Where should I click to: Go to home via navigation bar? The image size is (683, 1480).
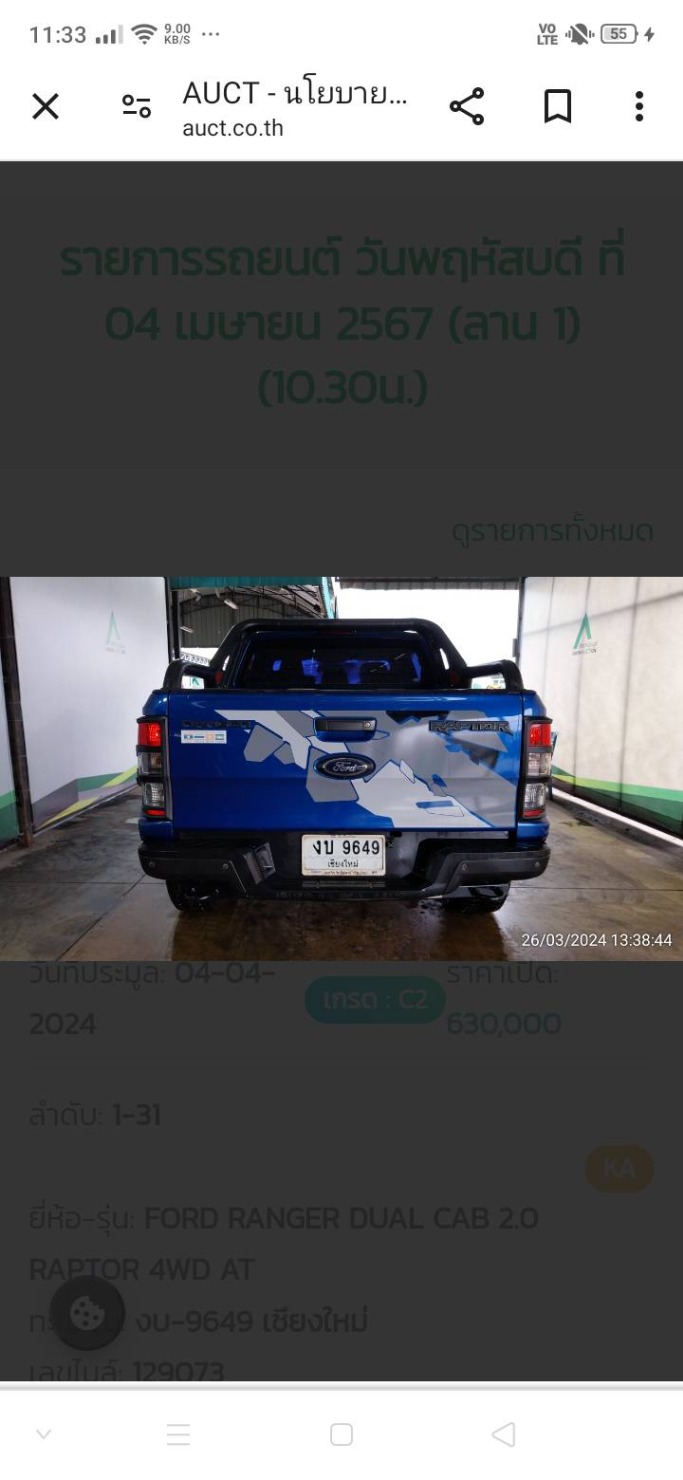pyautogui.click(x=341, y=1435)
